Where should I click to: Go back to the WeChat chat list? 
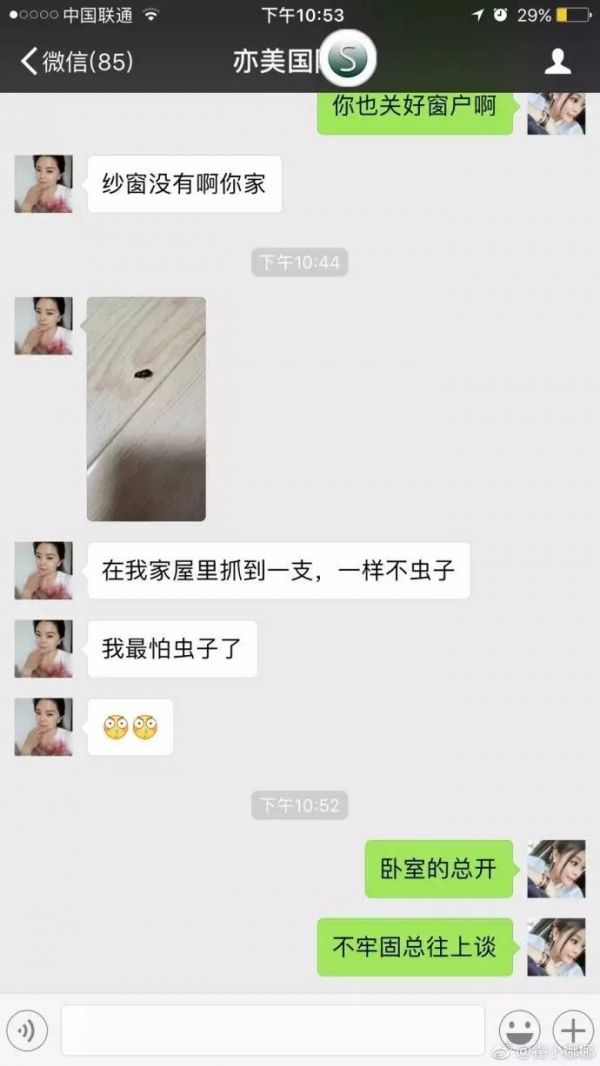point(75,62)
